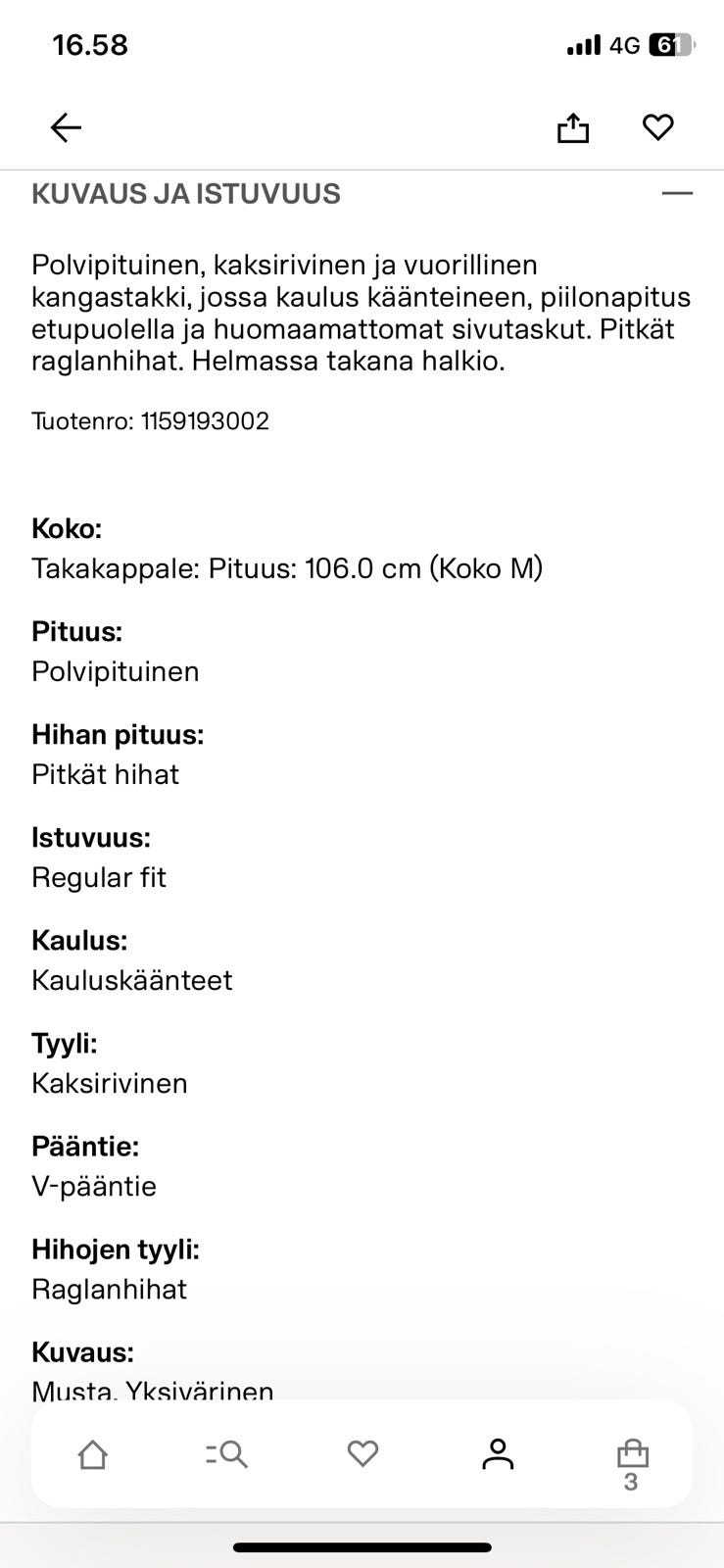Tap the back arrow to return

65,126
